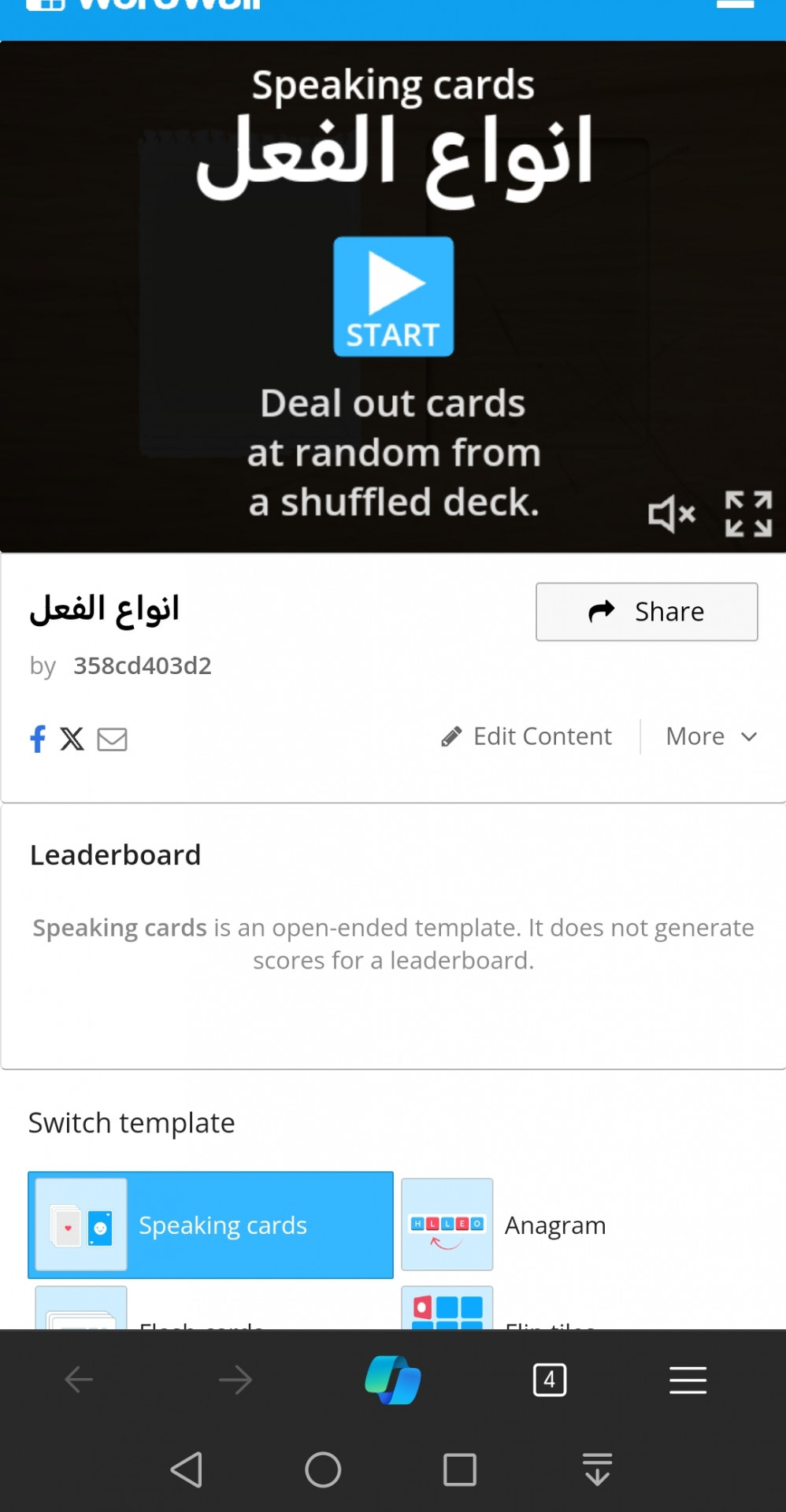Image resolution: width=786 pixels, height=1512 pixels.
Task: Open author profile 358cd403d2
Action: pyautogui.click(x=143, y=665)
